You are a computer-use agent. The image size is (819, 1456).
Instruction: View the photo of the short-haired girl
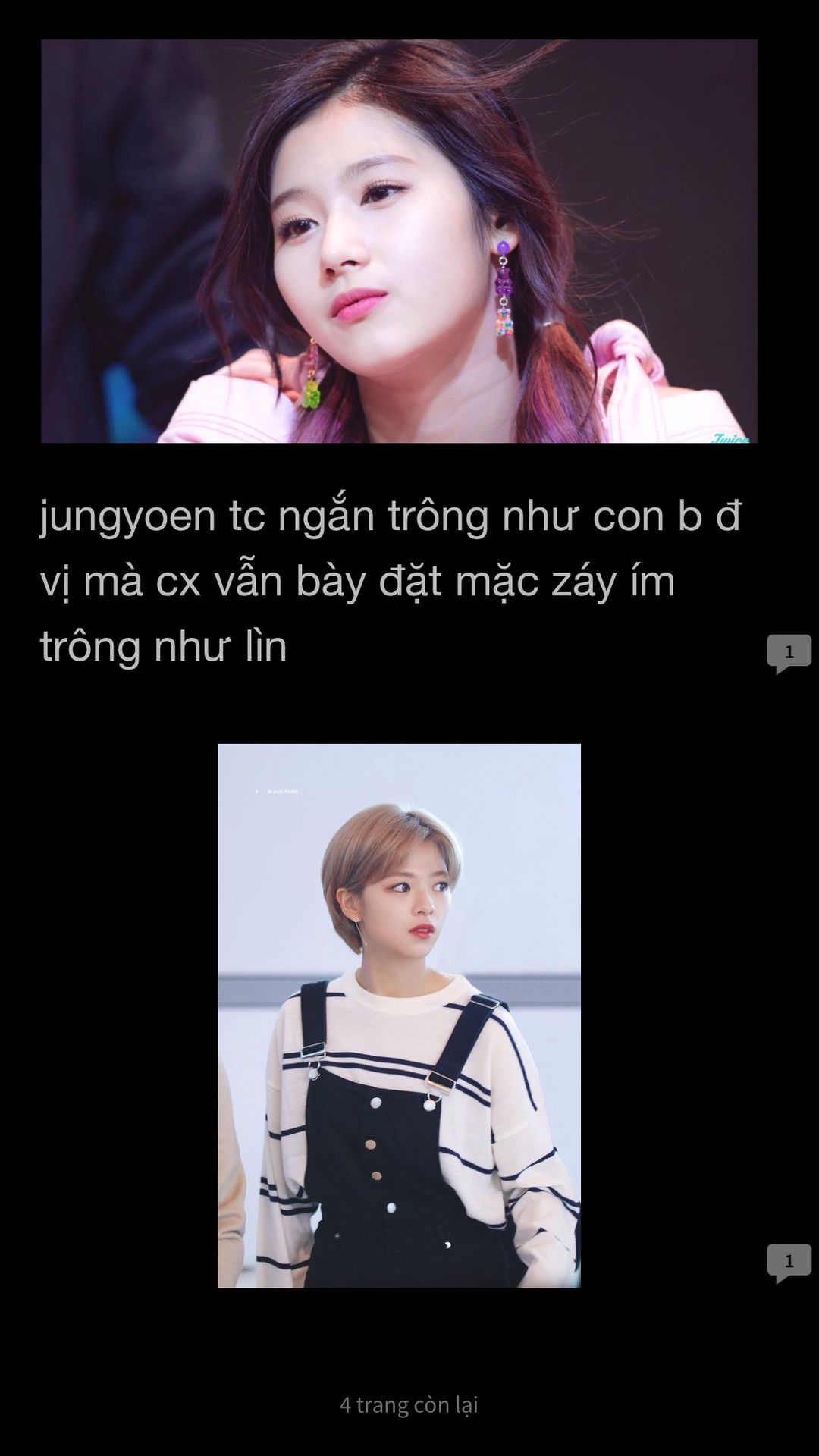399,1015
